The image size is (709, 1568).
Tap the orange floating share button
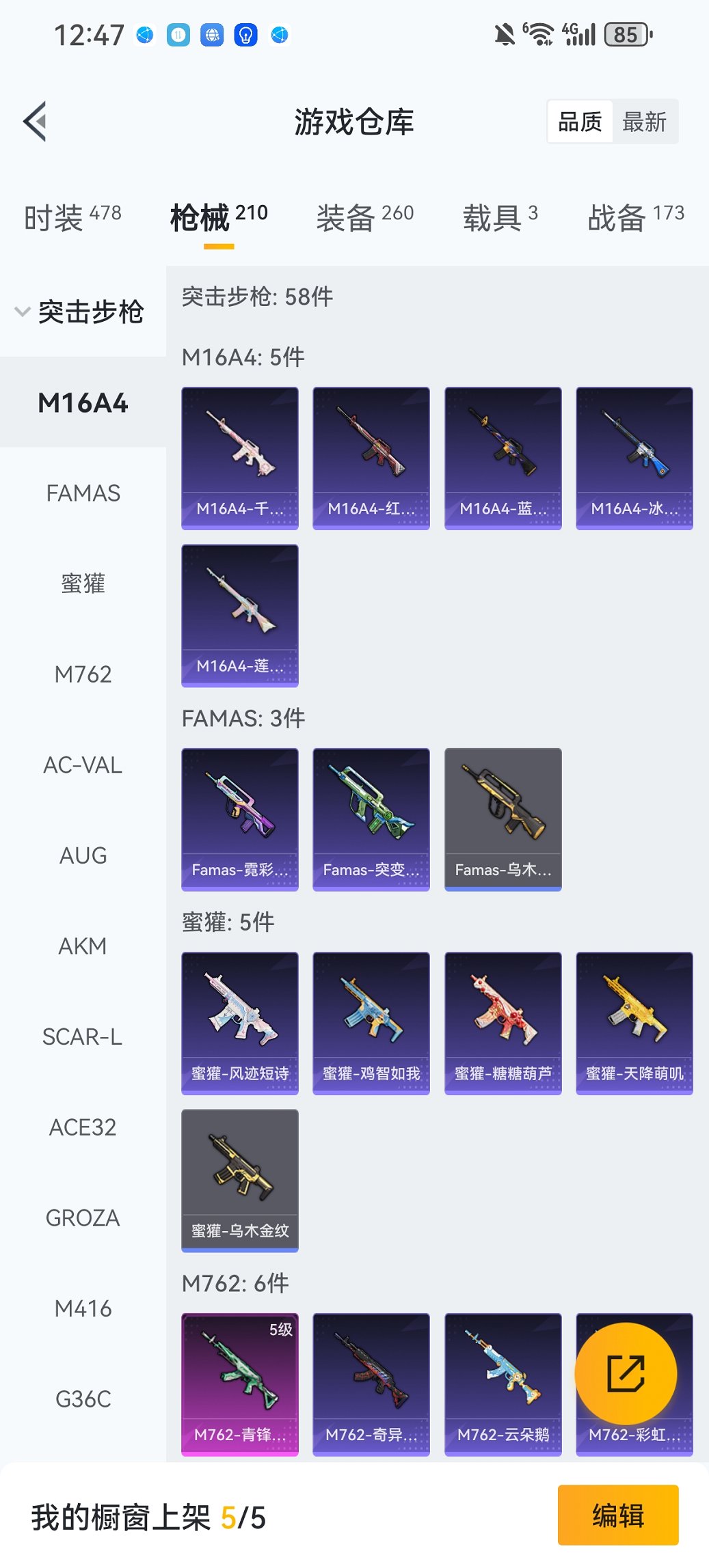(626, 1374)
